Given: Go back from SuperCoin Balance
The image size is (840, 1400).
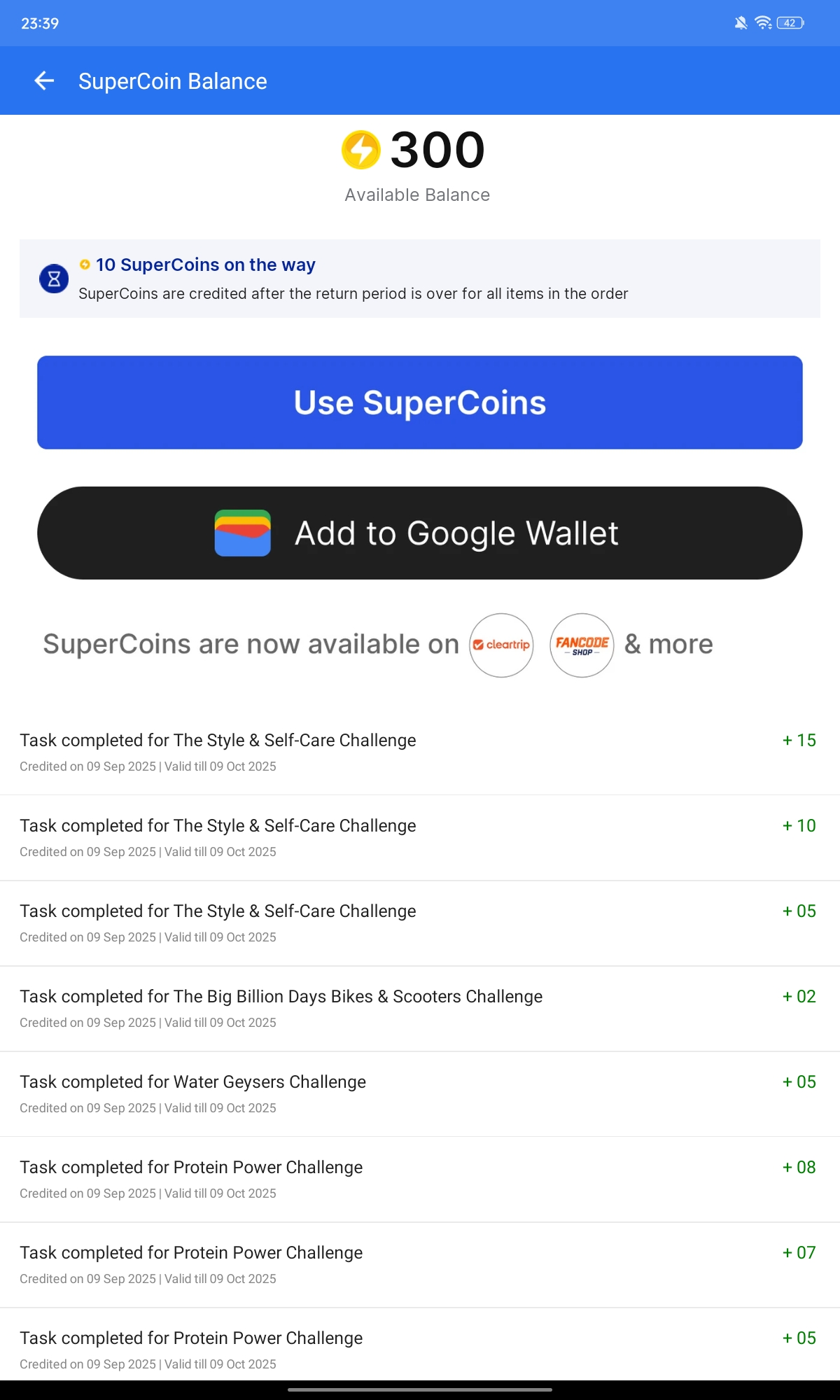Looking at the screenshot, I should pos(44,81).
